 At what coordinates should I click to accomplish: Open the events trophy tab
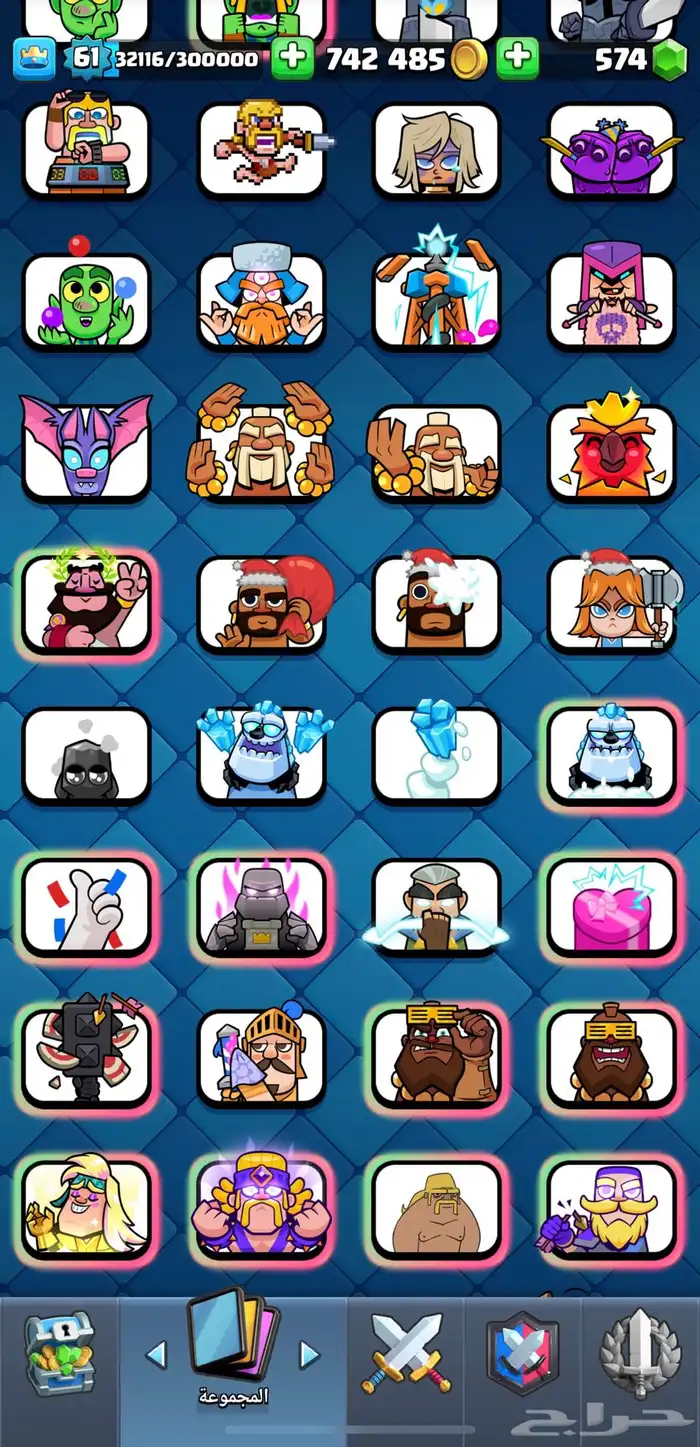pos(640,1353)
